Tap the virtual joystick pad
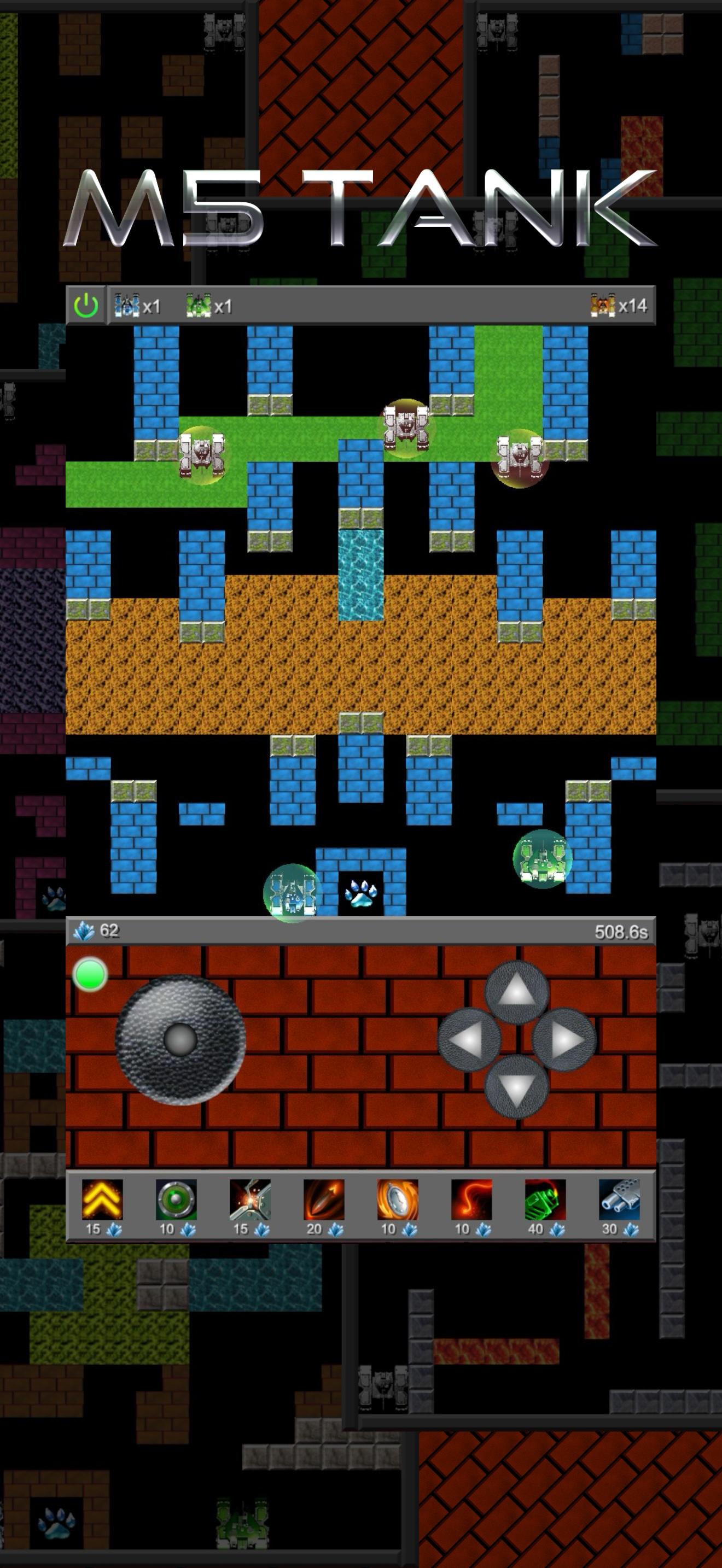The image size is (722, 1568). [x=180, y=1039]
